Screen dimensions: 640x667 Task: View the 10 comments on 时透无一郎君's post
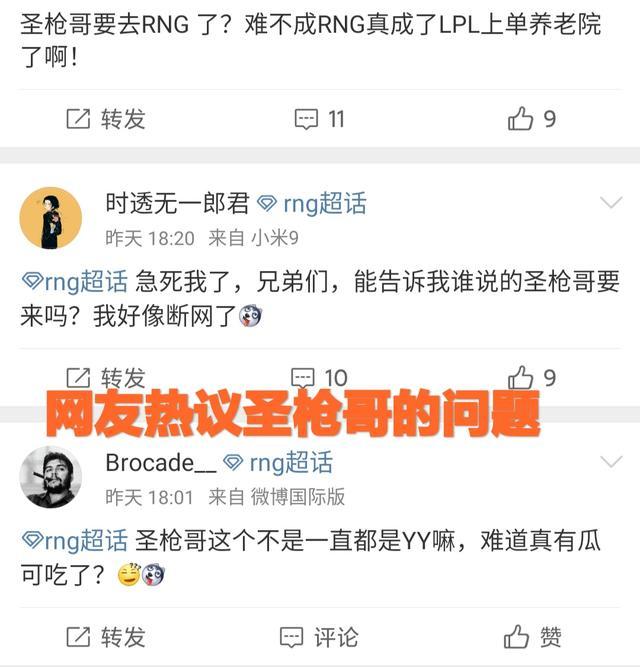(x=320, y=378)
